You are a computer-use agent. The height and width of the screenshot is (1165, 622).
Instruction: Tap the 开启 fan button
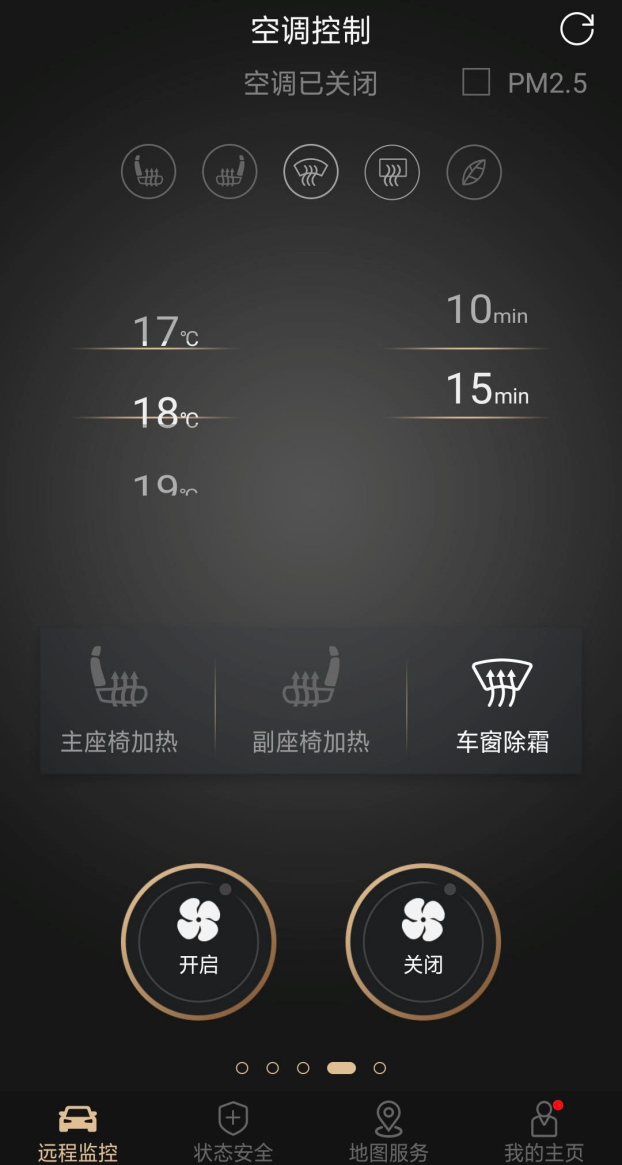click(x=198, y=941)
